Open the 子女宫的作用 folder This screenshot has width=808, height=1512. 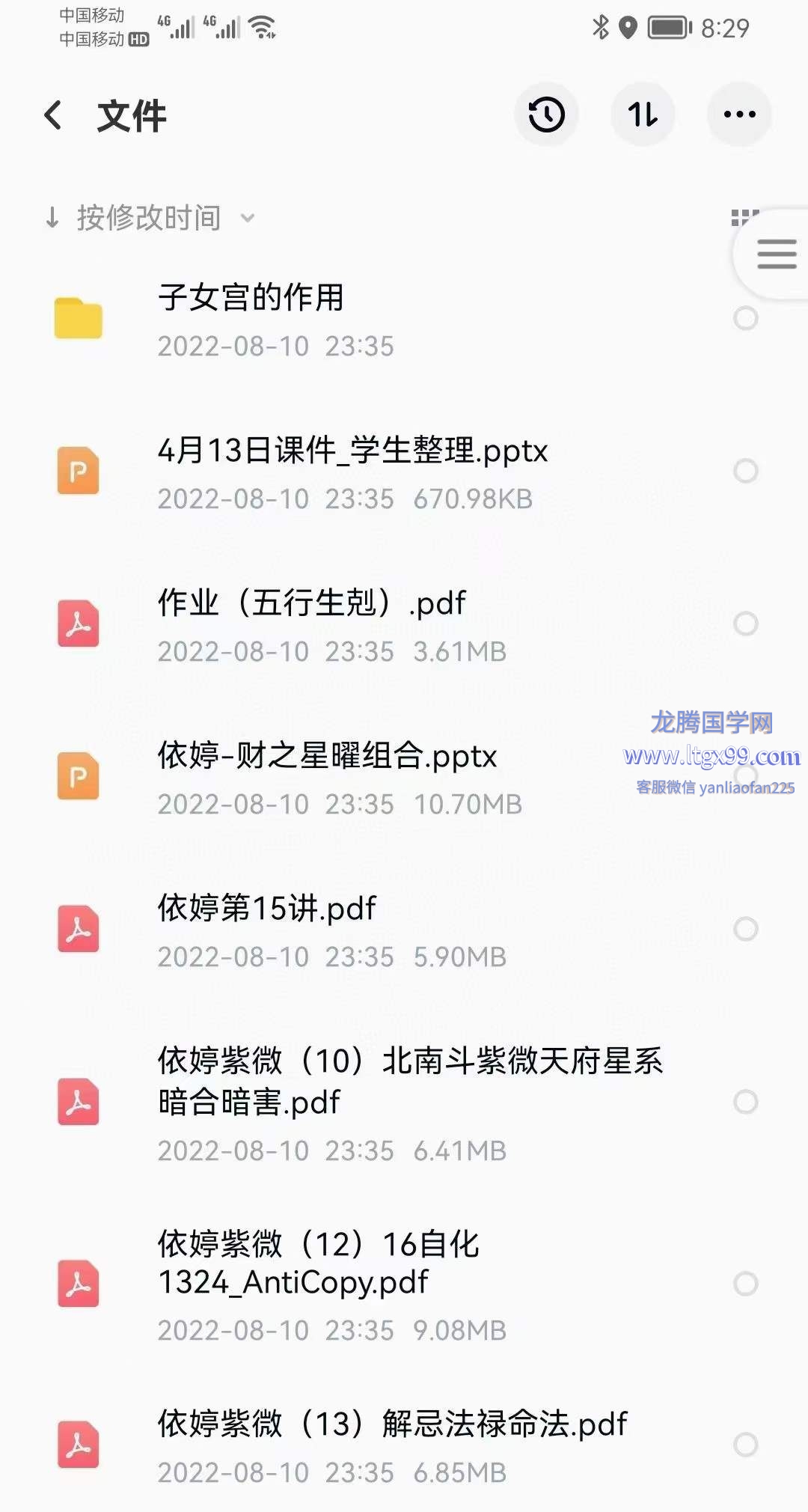pos(404,320)
